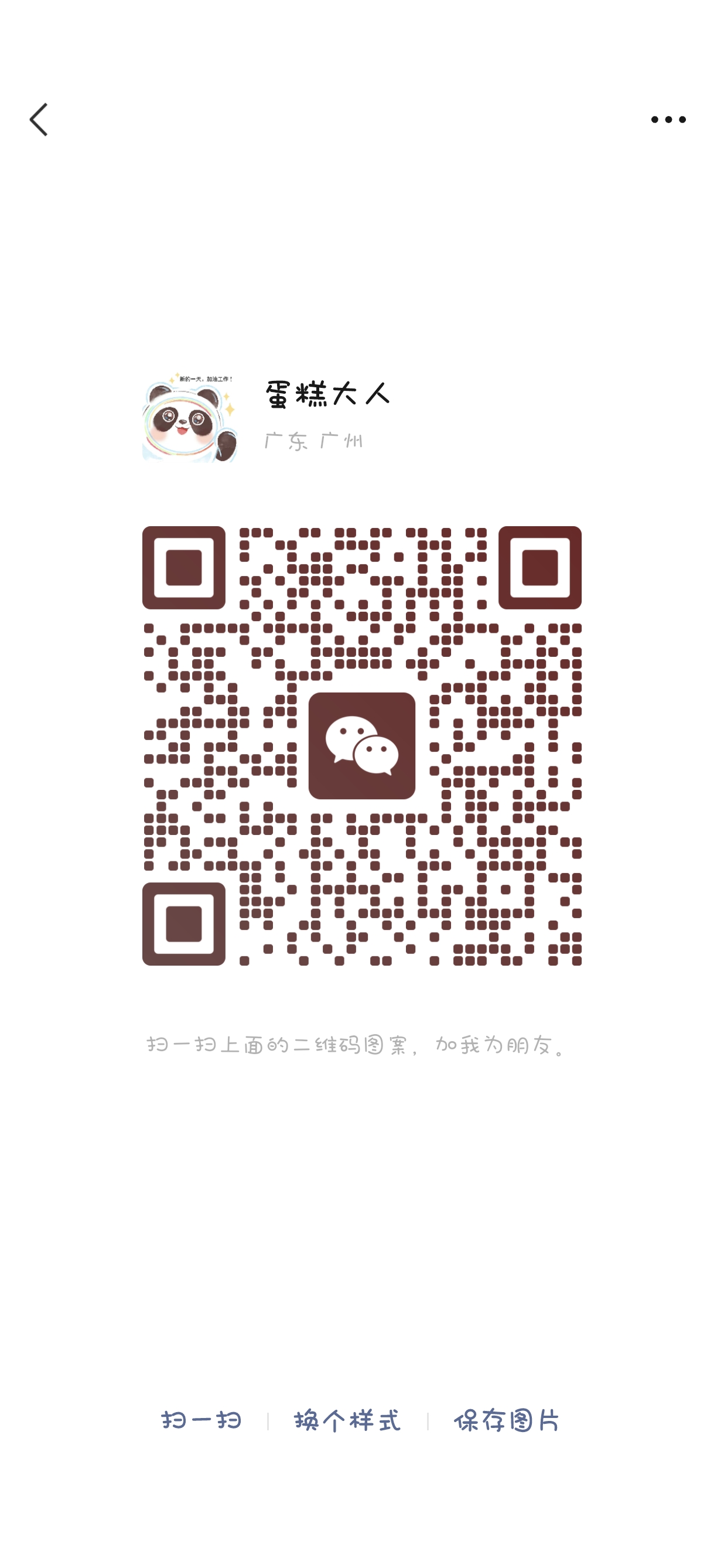Save the QR code via 保存图片
724x1568 pixels.
pos(506,1421)
